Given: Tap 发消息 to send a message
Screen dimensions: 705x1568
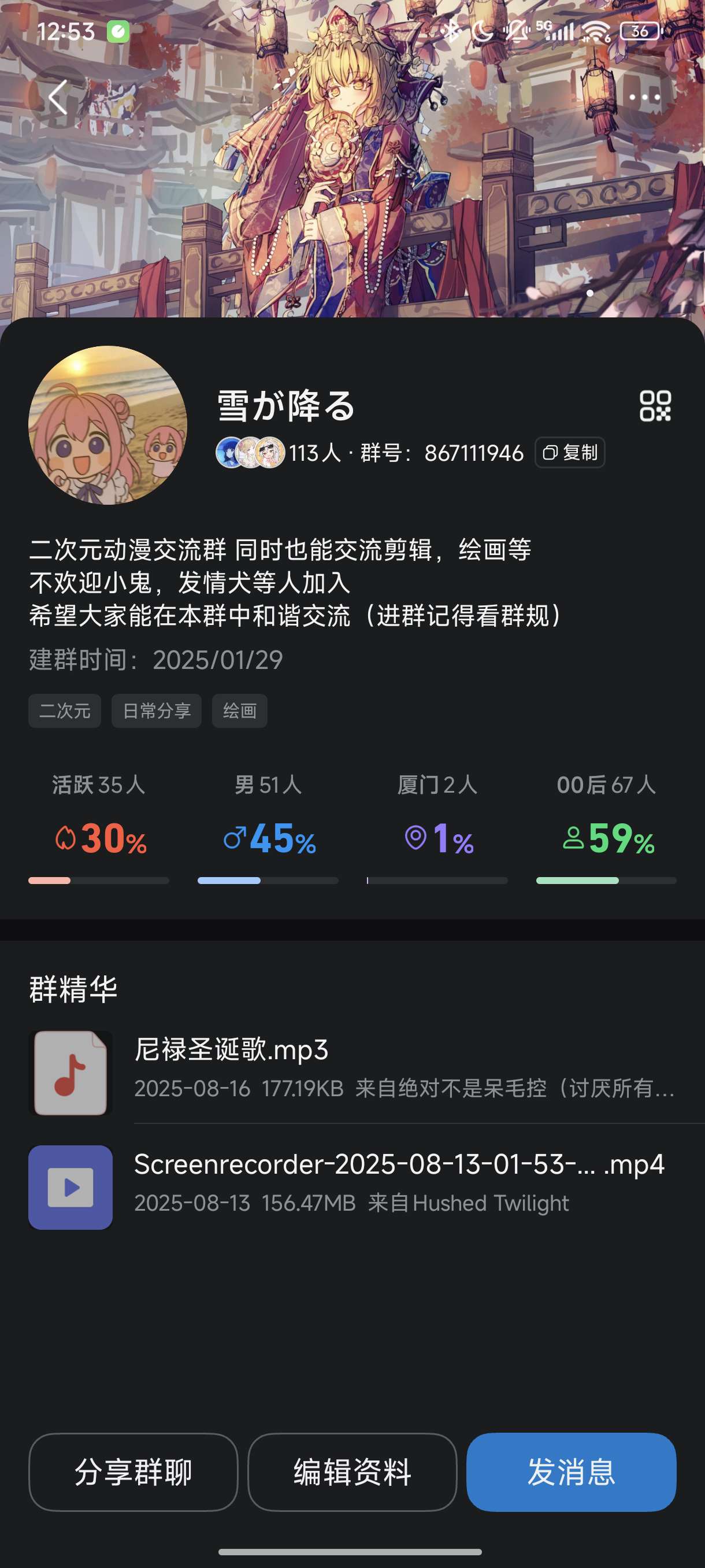Looking at the screenshot, I should coord(570,1472).
